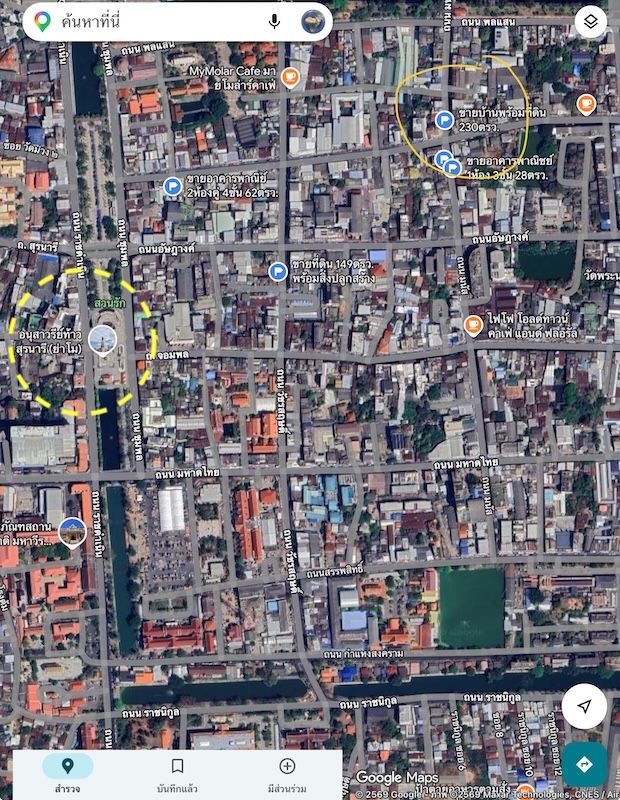Open the อนุสาวรีย์ท้าวสุรนารี landmark pin
This screenshot has width=620, height=800.
(x=102, y=340)
